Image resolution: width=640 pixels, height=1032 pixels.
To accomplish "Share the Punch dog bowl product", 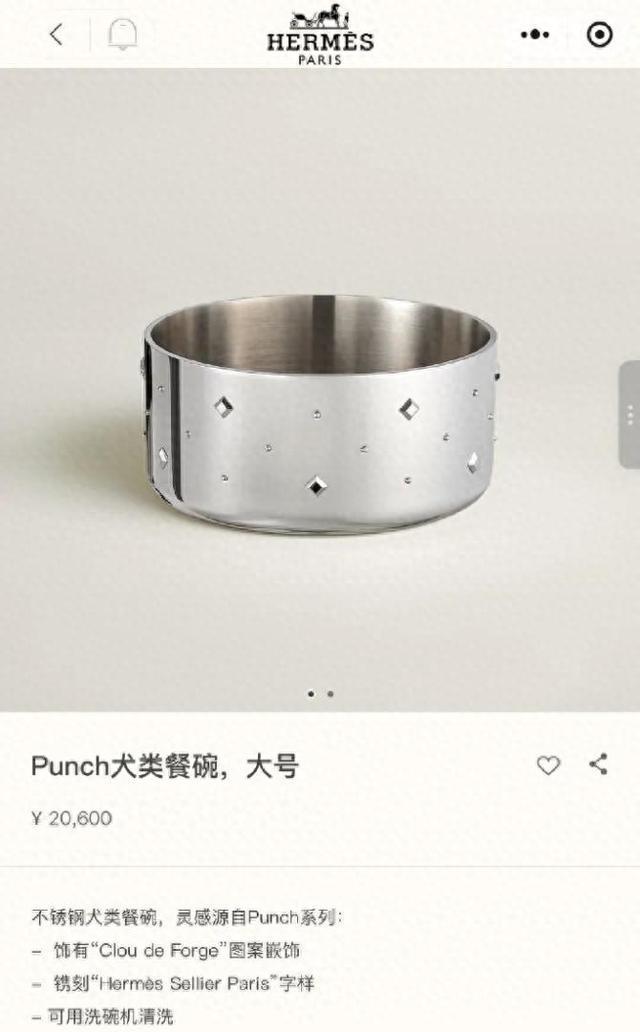I will [598, 765].
